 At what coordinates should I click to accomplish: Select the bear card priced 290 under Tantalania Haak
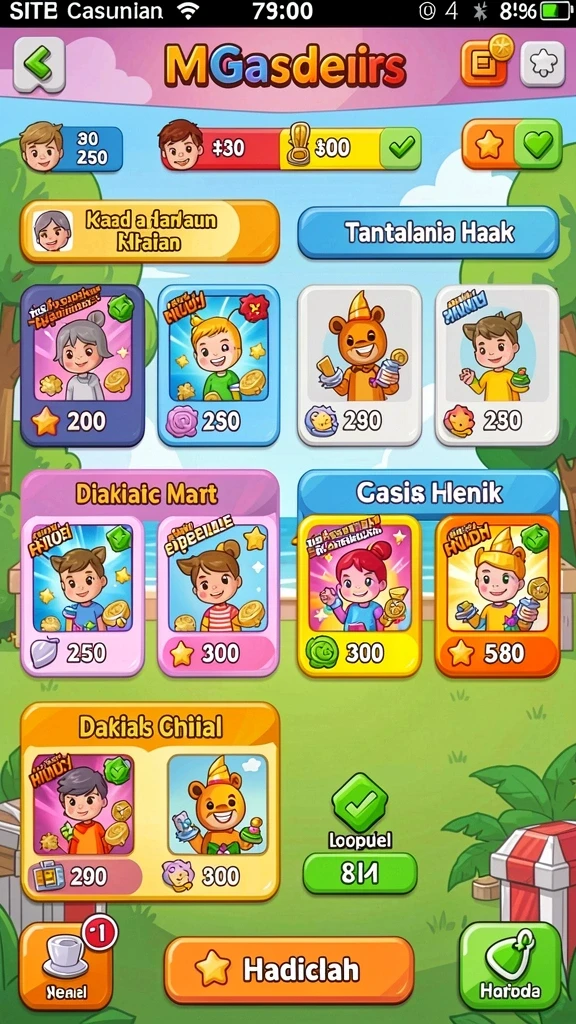click(359, 366)
